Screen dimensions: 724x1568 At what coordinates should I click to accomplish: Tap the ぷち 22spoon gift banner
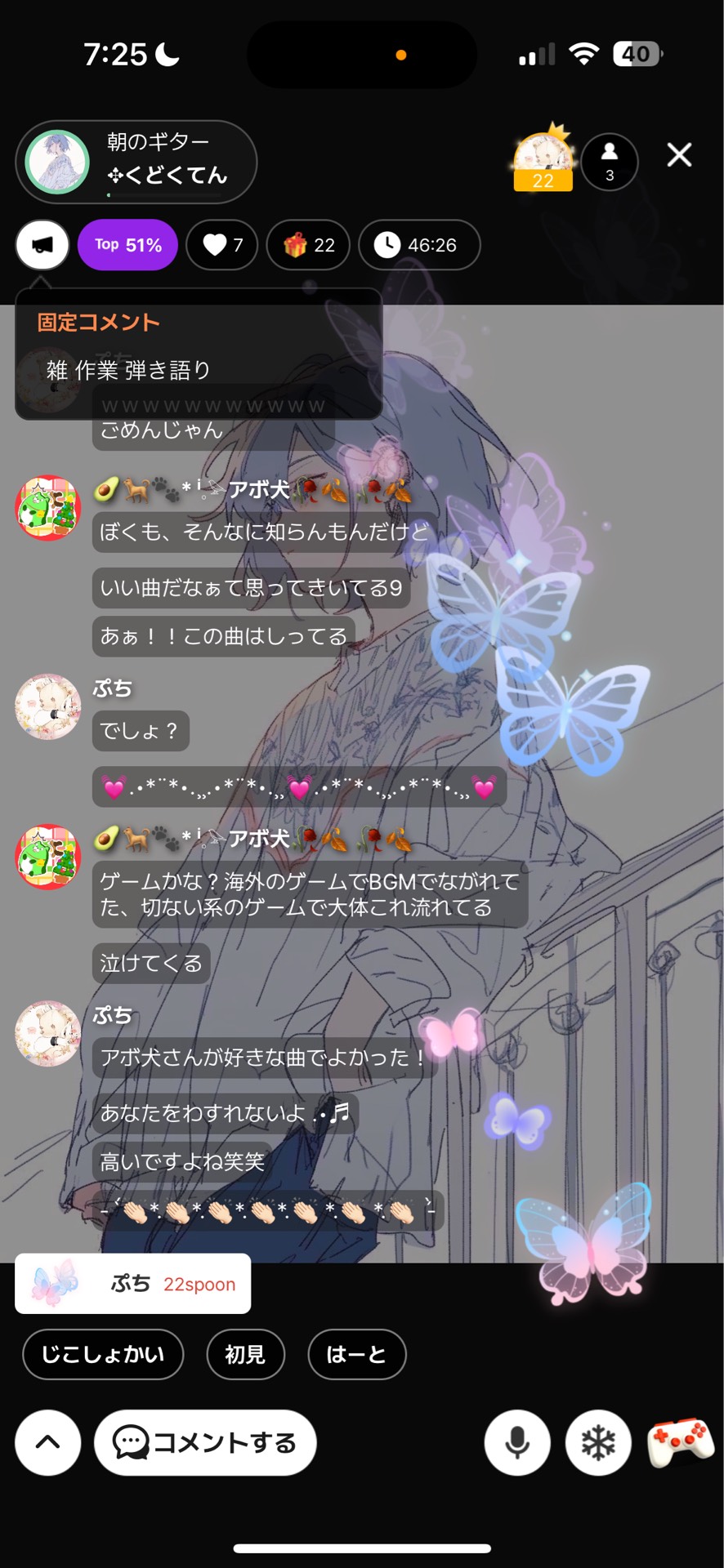pyautogui.click(x=132, y=1284)
